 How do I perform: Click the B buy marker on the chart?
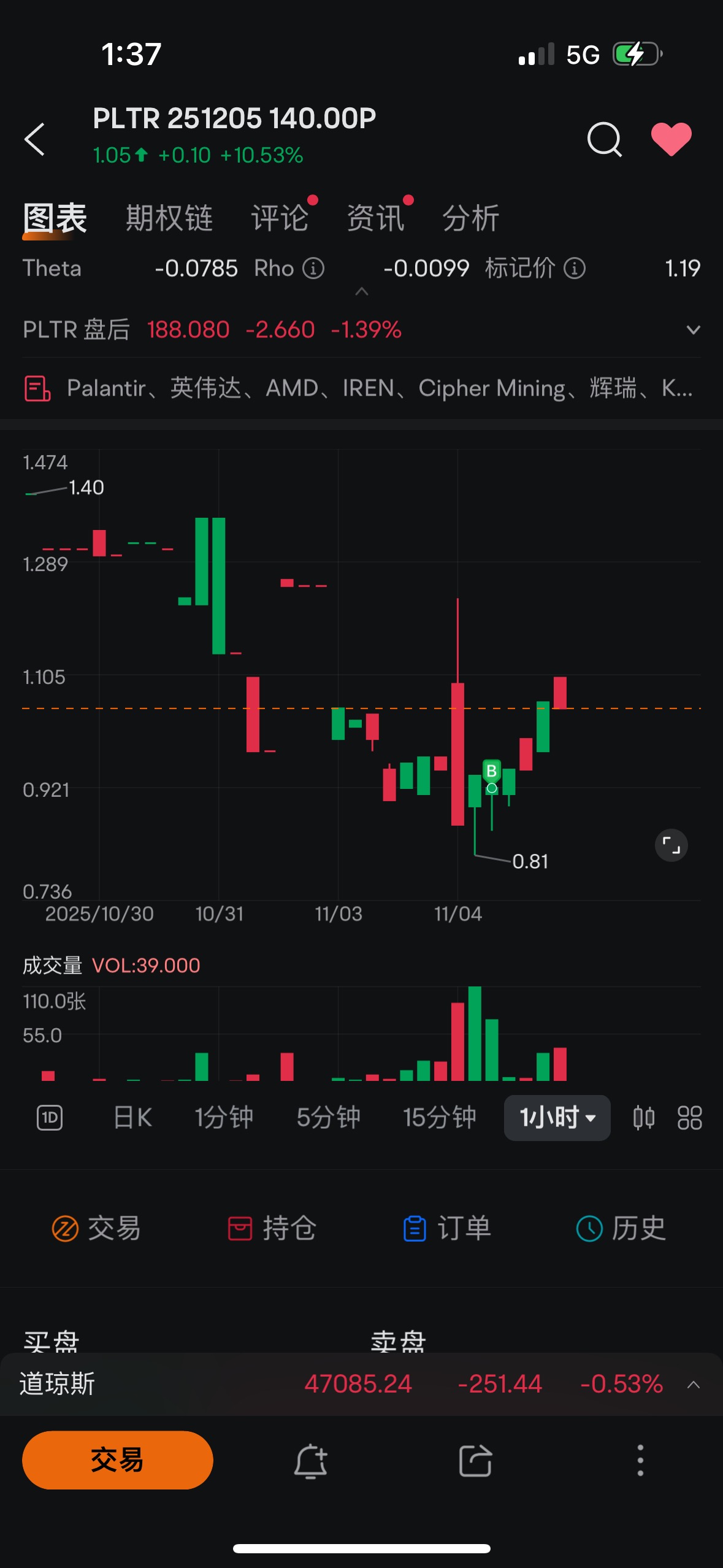491,771
